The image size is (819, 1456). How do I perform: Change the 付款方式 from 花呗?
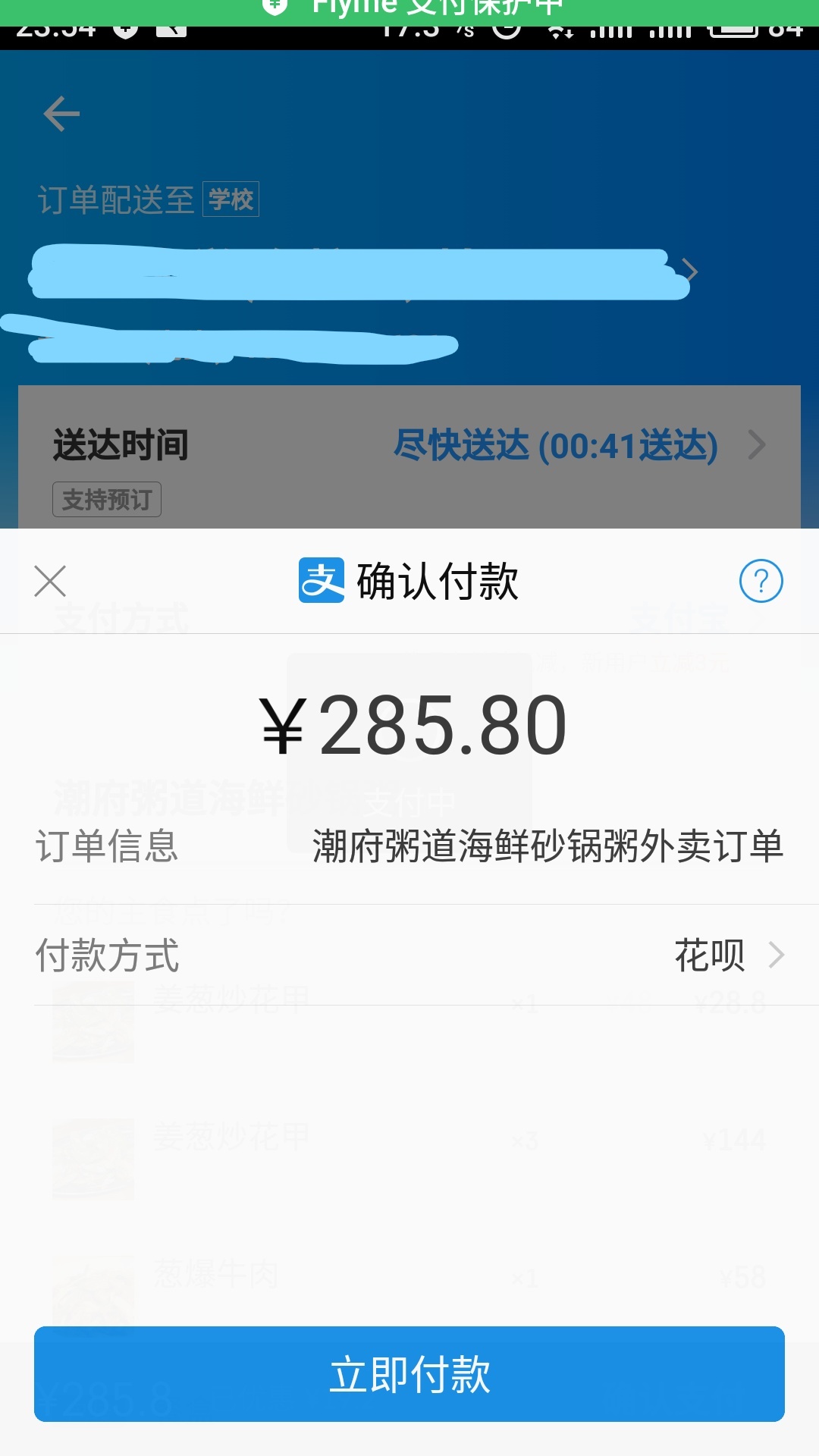[726, 955]
